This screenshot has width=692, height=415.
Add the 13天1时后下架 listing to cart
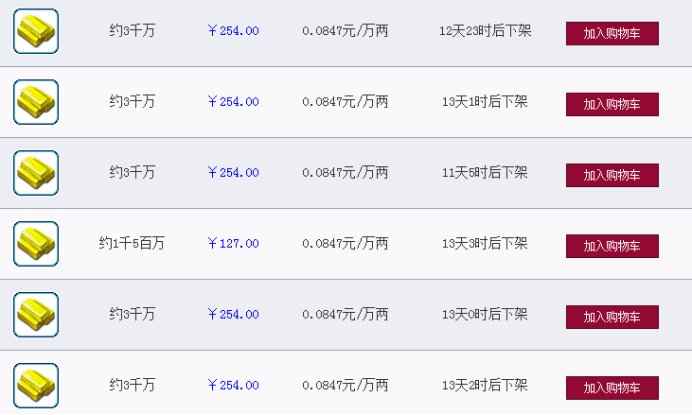pos(612,104)
